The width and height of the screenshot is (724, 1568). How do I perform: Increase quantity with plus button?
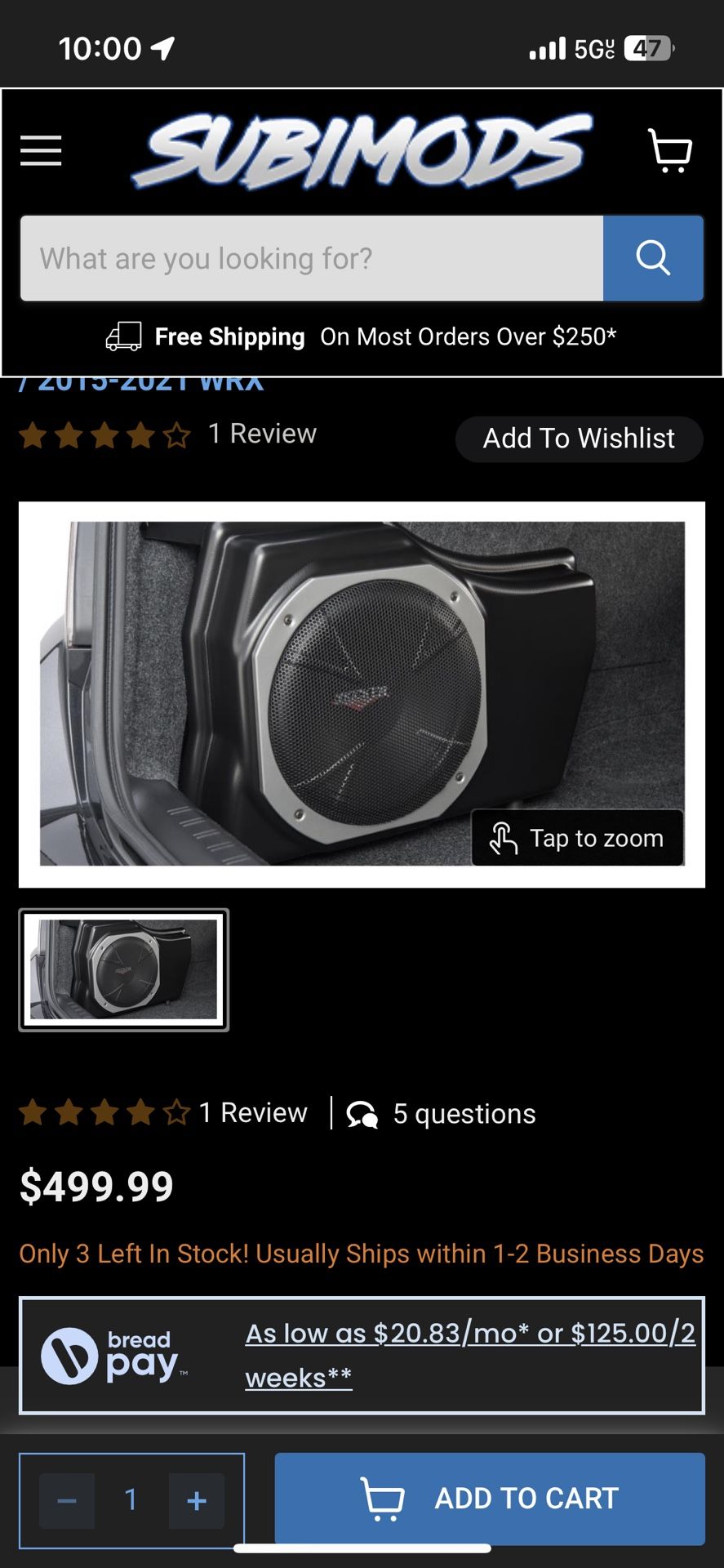coord(196,1500)
